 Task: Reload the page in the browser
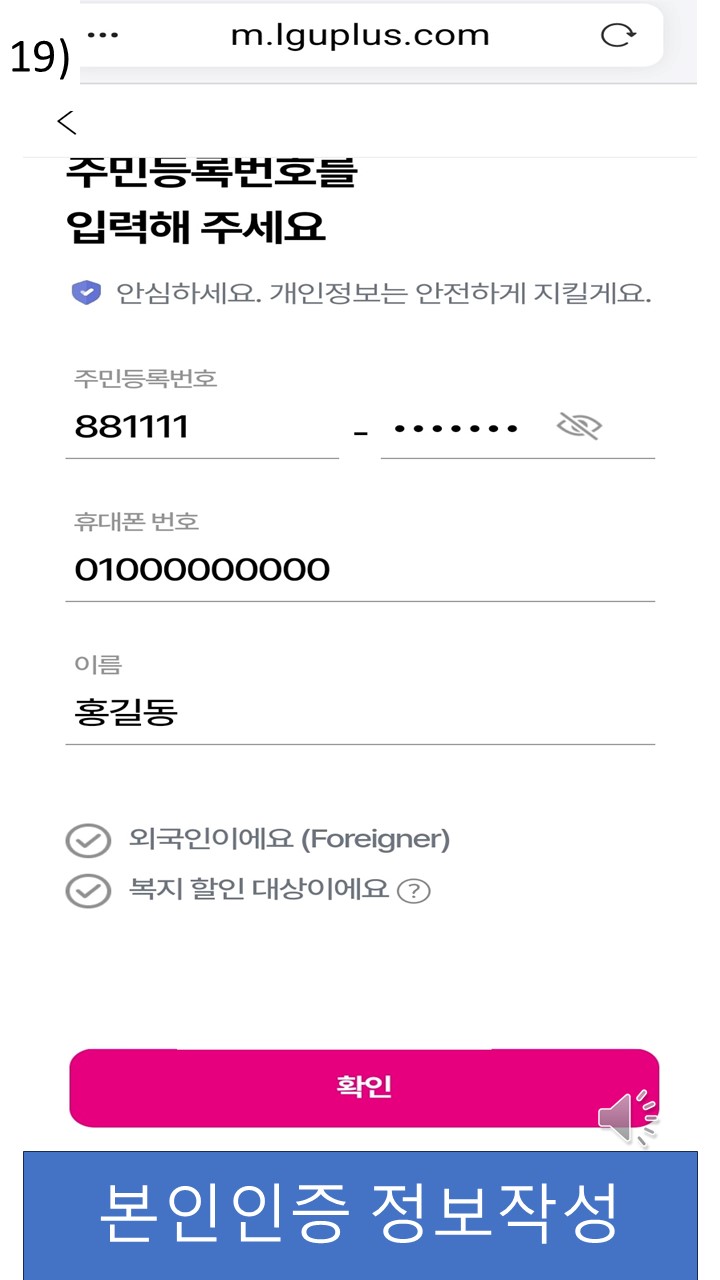618,36
